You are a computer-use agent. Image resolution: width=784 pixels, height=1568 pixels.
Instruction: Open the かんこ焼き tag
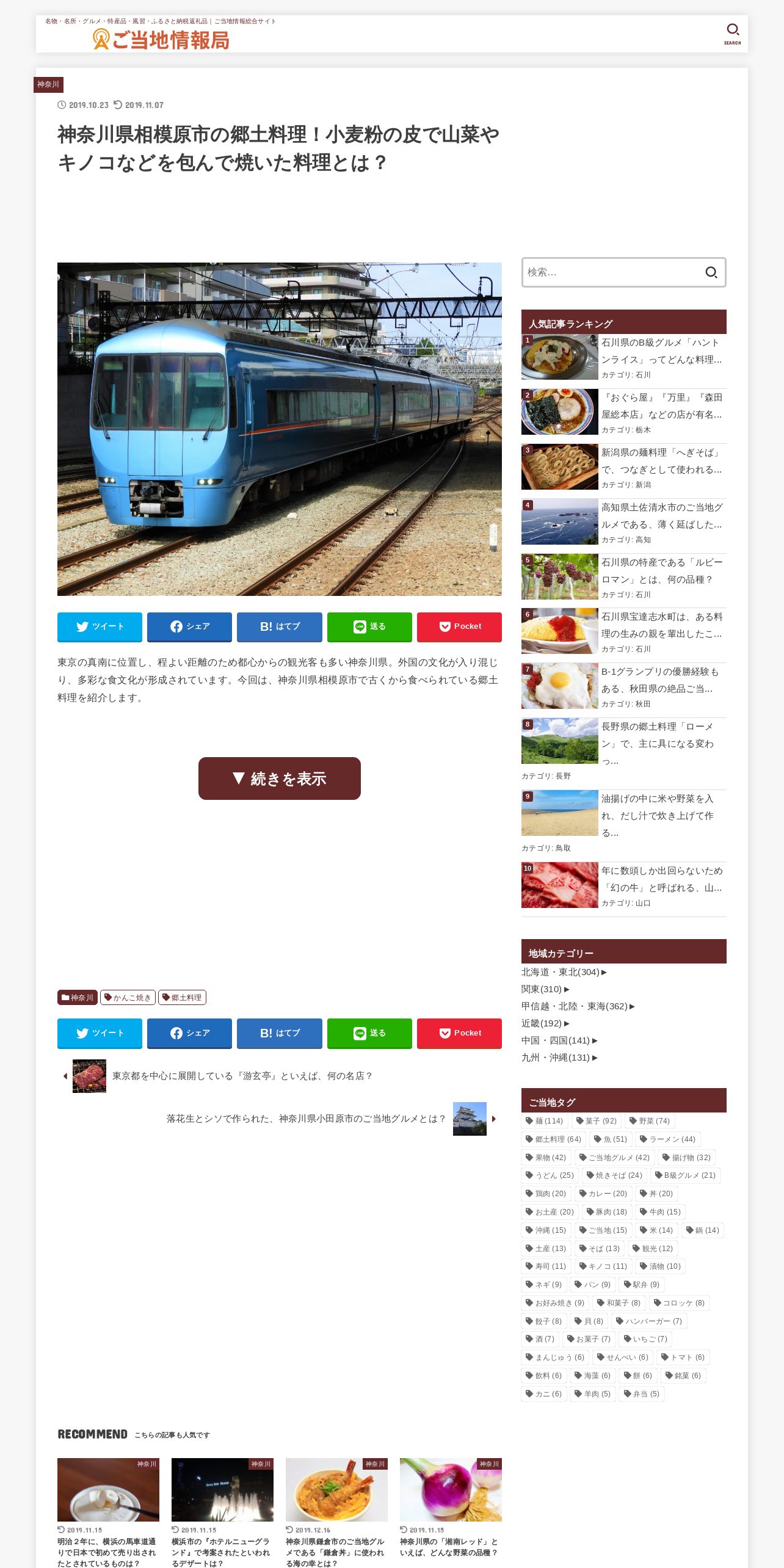[x=128, y=997]
